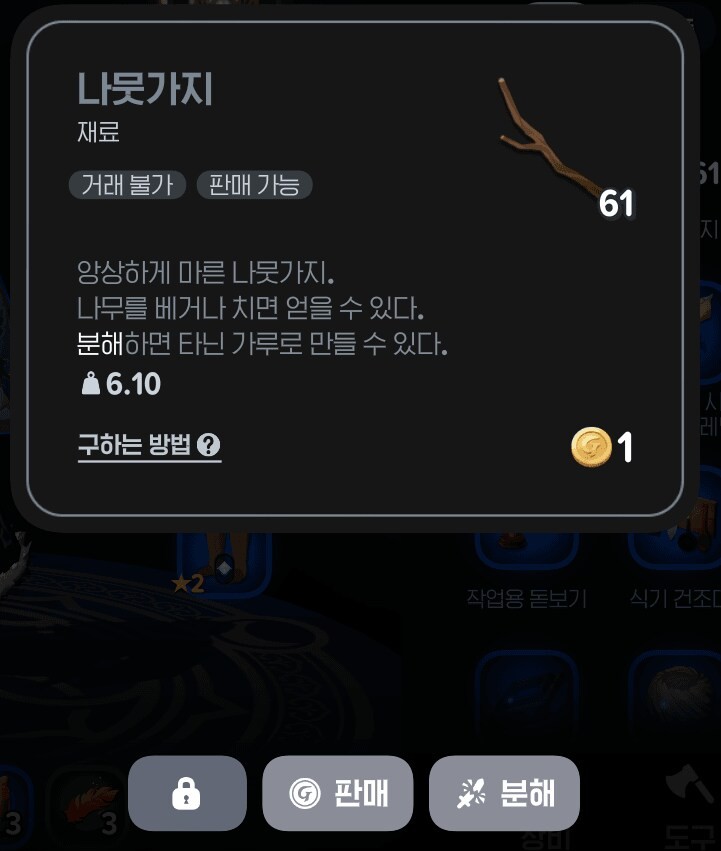Tap the lock button for this item
This screenshot has height=851, width=721.
[x=187, y=793]
